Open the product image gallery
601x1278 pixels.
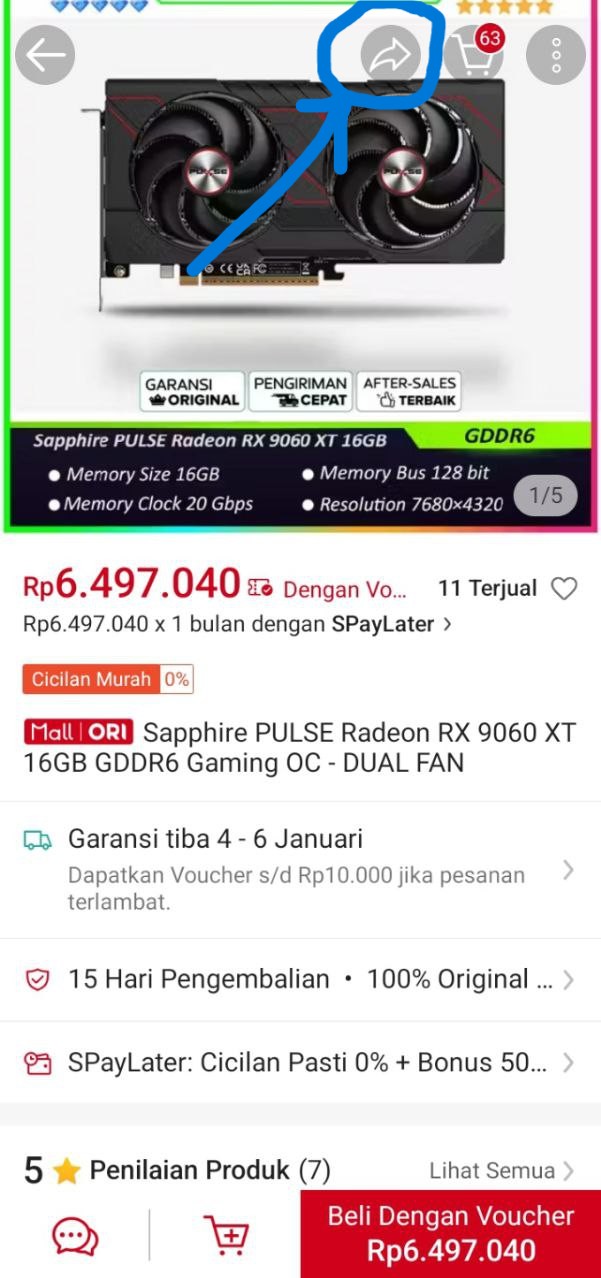coord(300,250)
